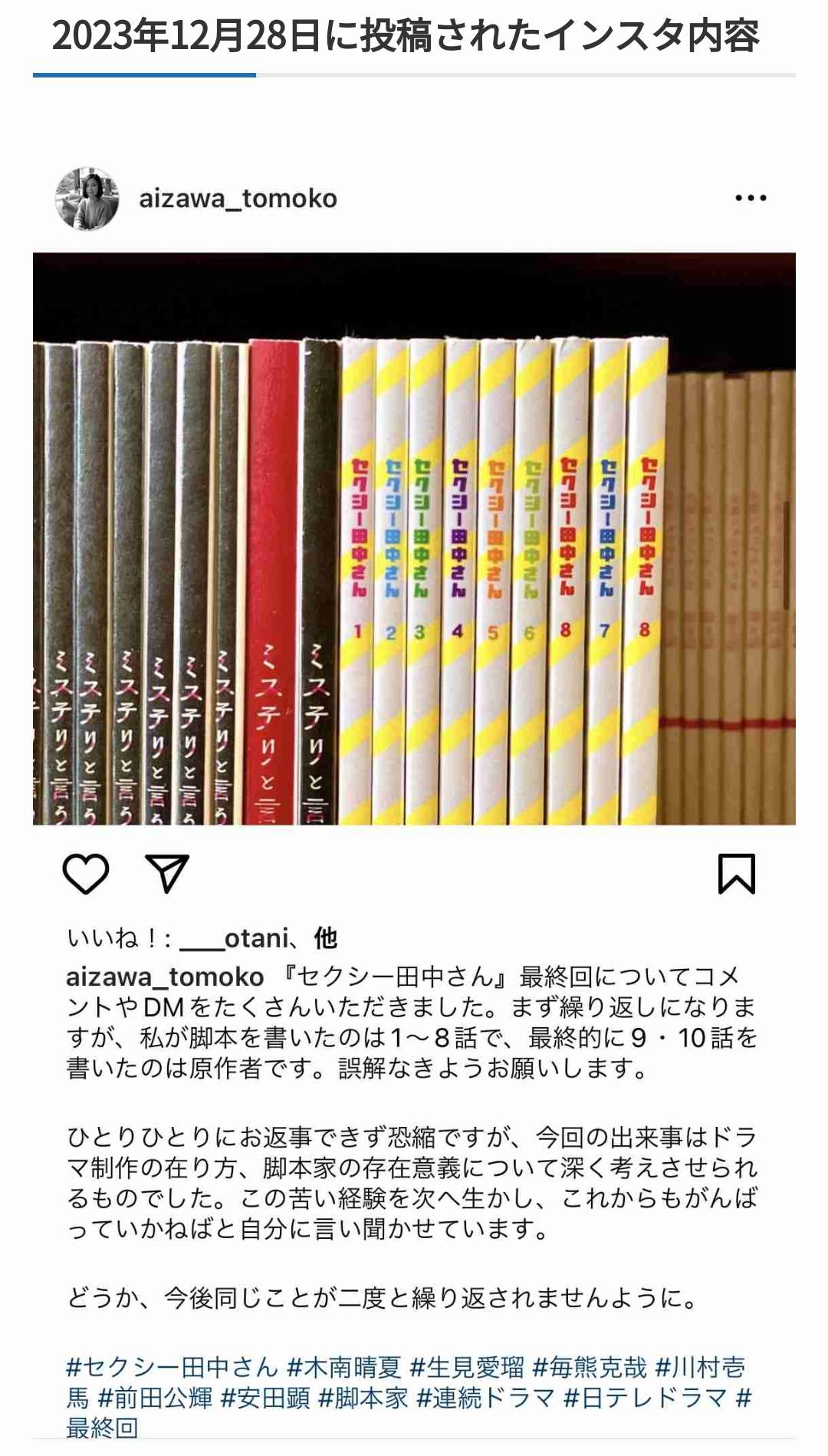The width and height of the screenshot is (828, 1456).
Task: Open the three-dot options menu
Action: 750,198
